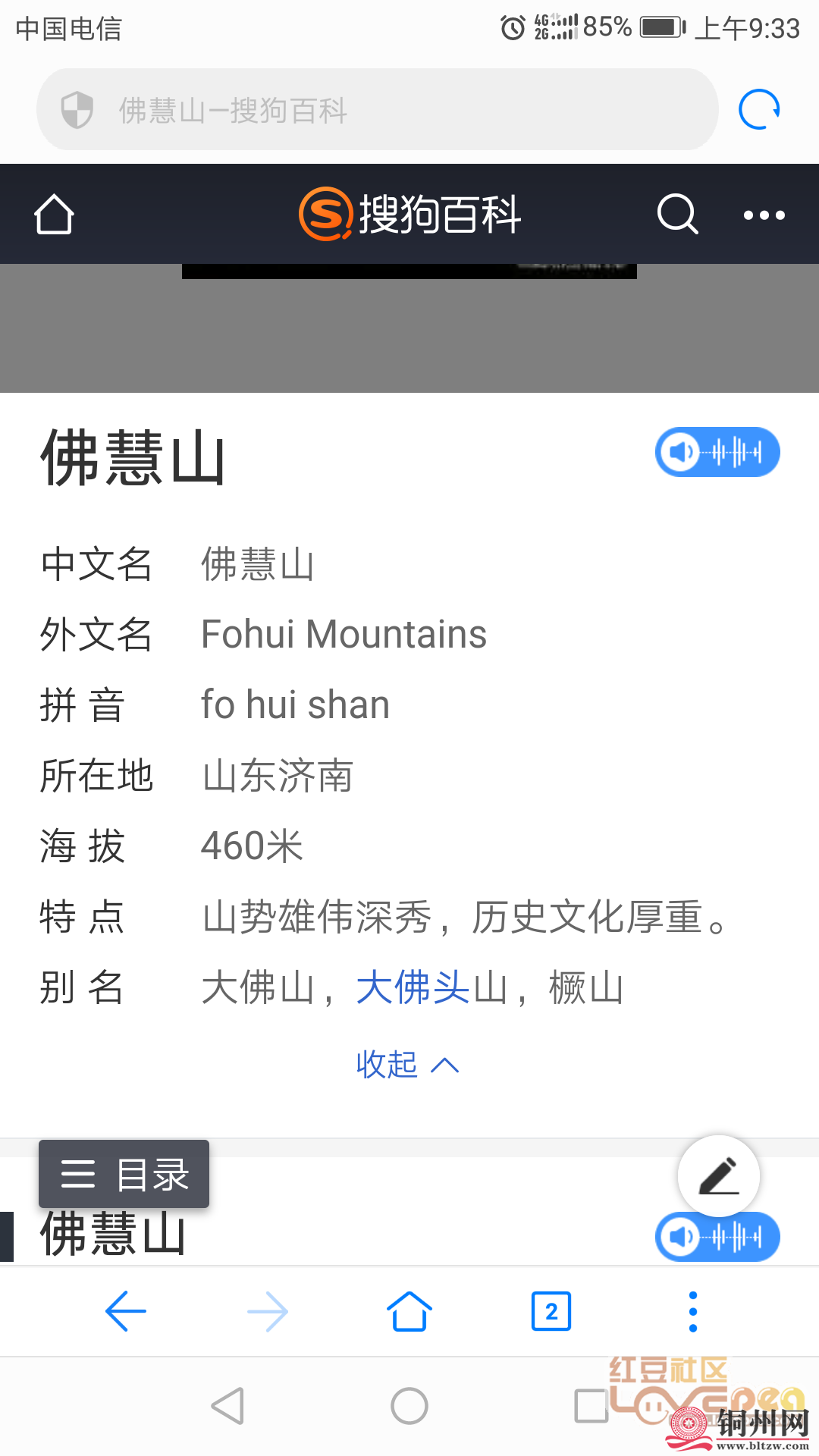Collapse the info box with 收起
This screenshot has width=819, height=1456.
[x=407, y=1065]
